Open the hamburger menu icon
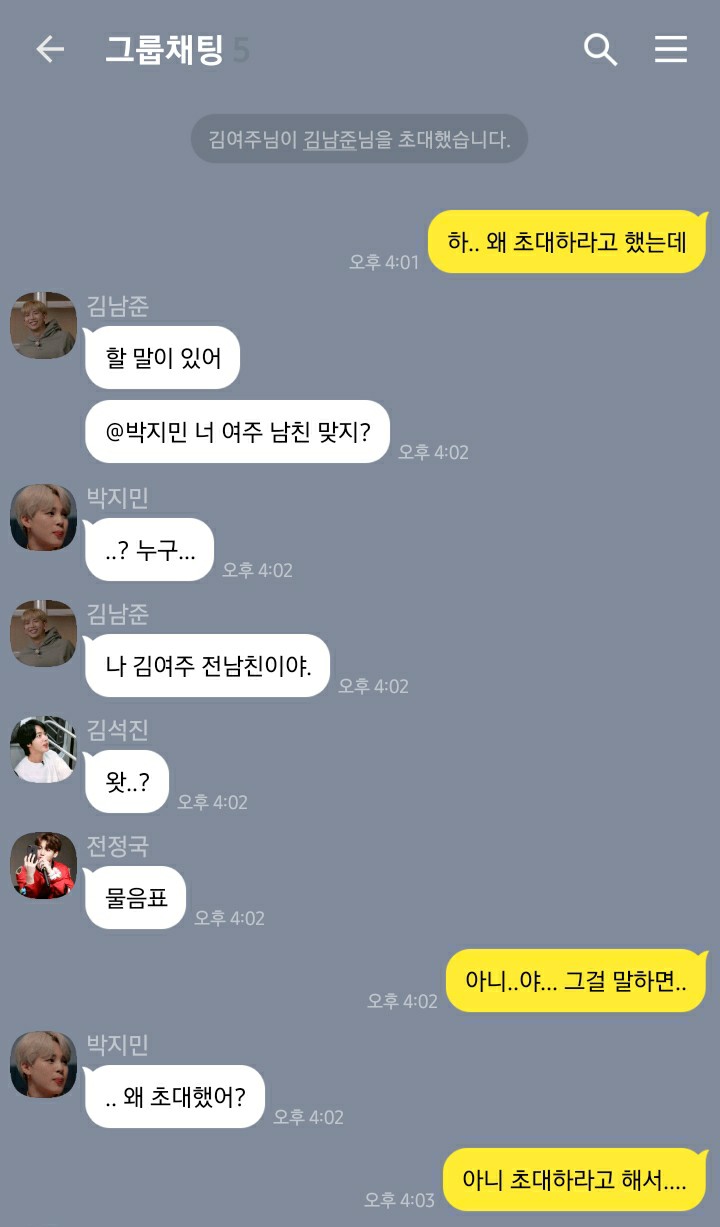 pos(671,48)
